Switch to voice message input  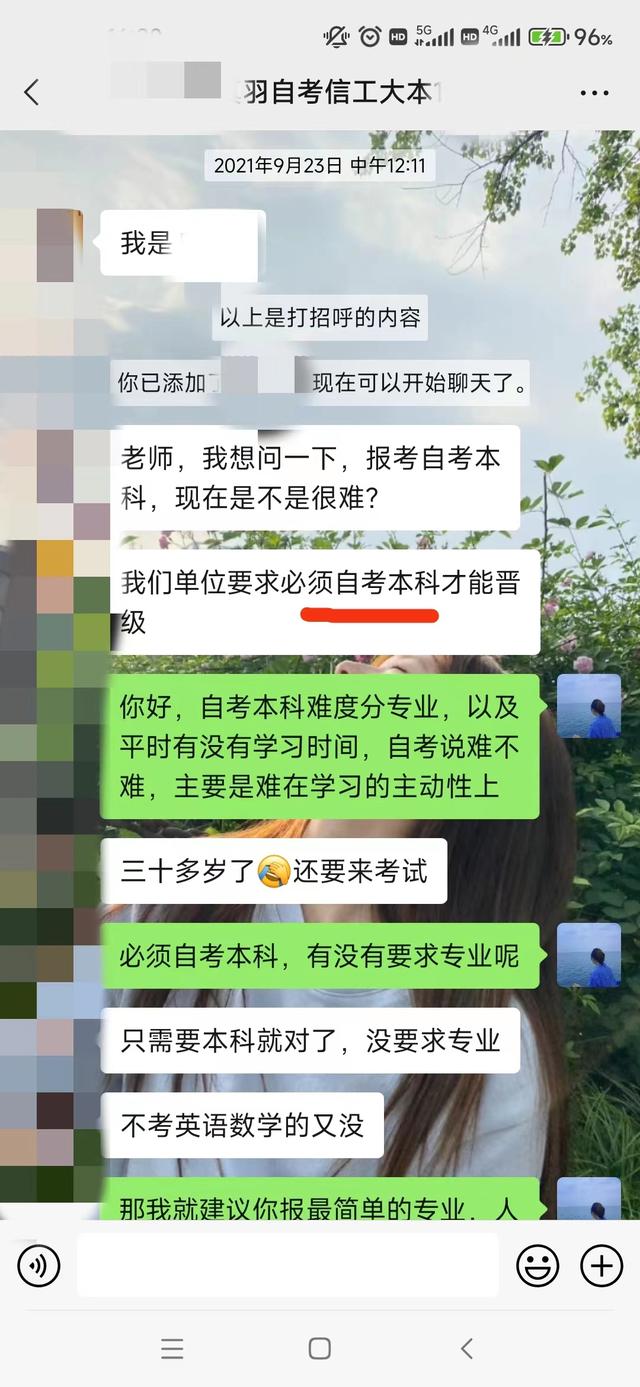[39, 1266]
